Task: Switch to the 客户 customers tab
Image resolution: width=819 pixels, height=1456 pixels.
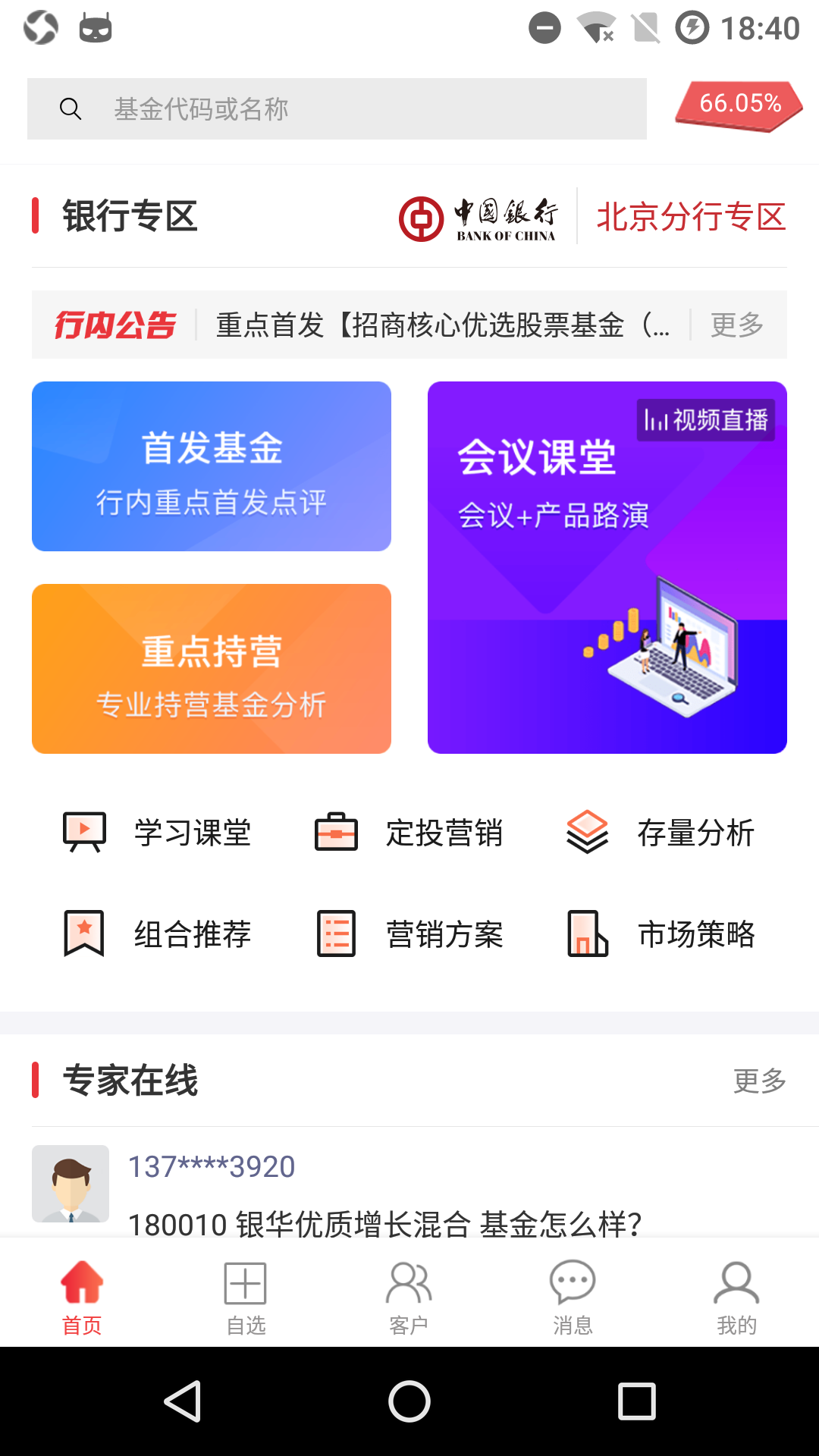Action: click(x=409, y=1293)
